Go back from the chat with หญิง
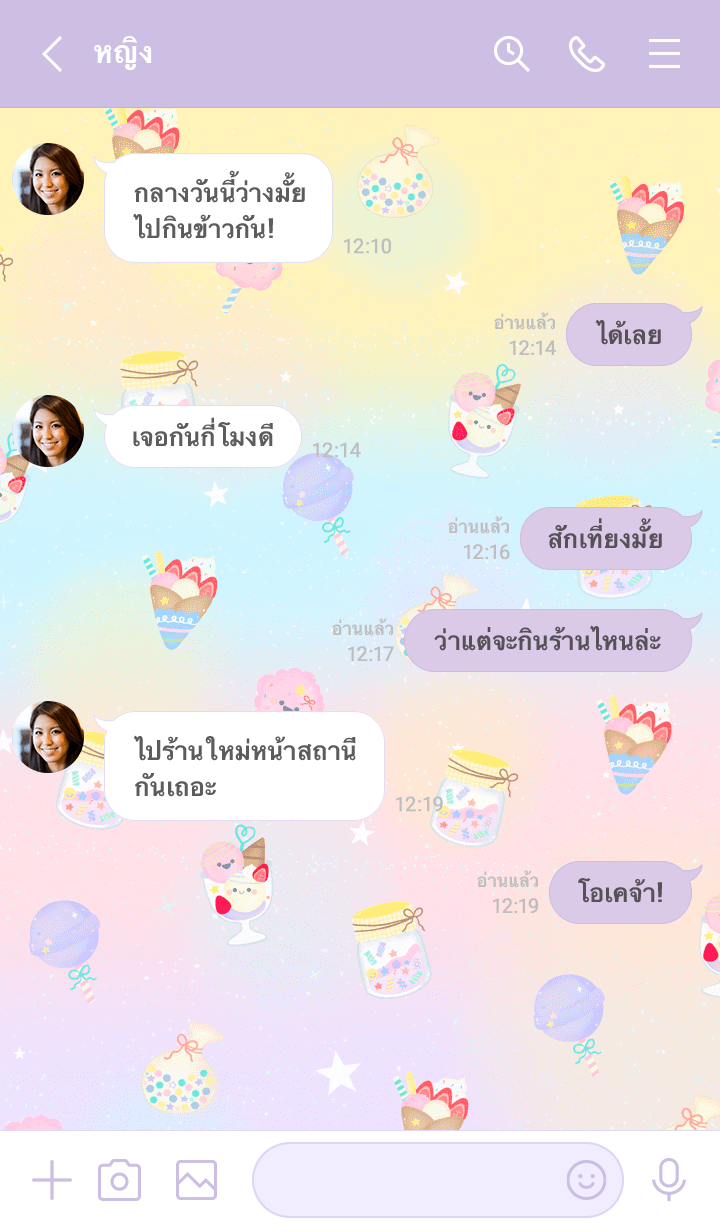This screenshot has height=1232, width=720. (52, 54)
